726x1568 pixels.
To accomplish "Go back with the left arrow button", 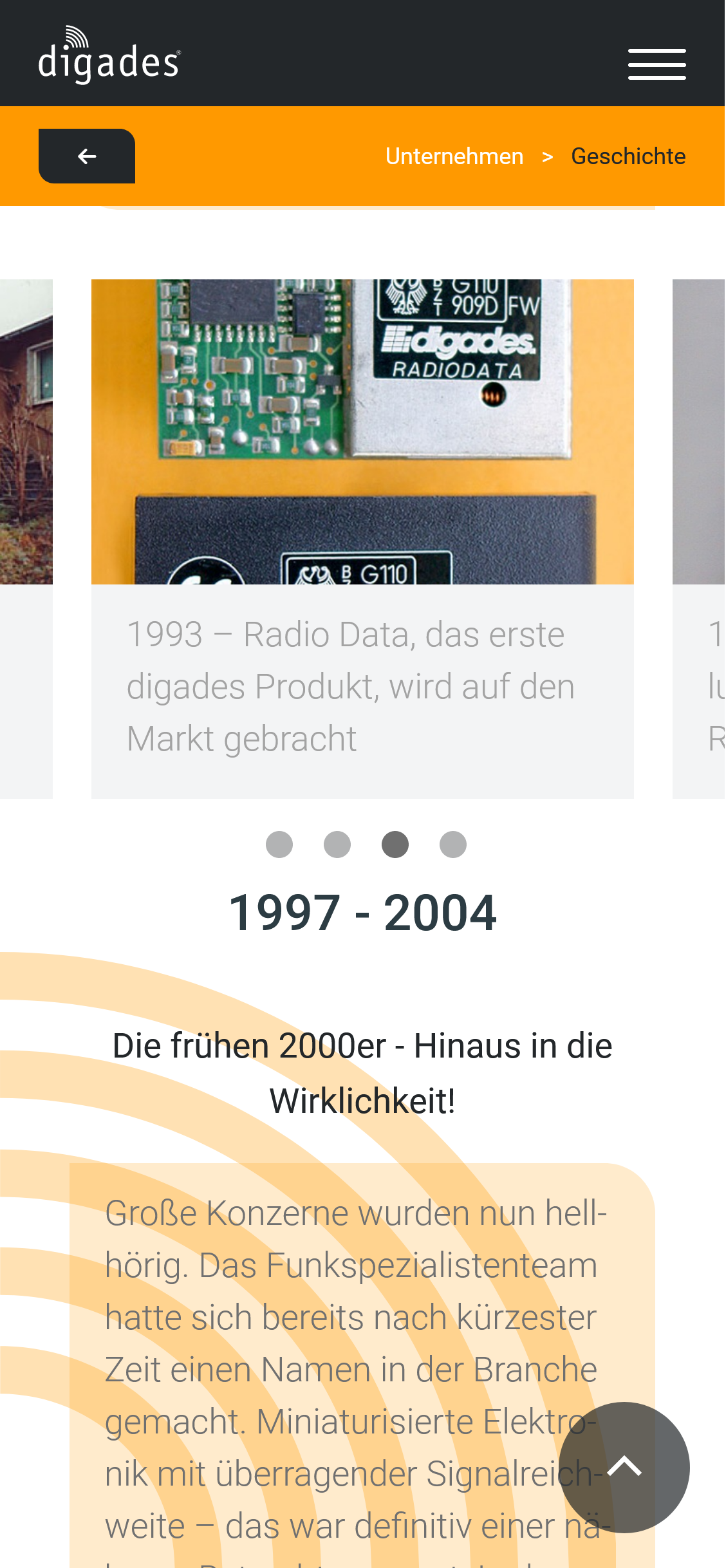I will 87,156.
